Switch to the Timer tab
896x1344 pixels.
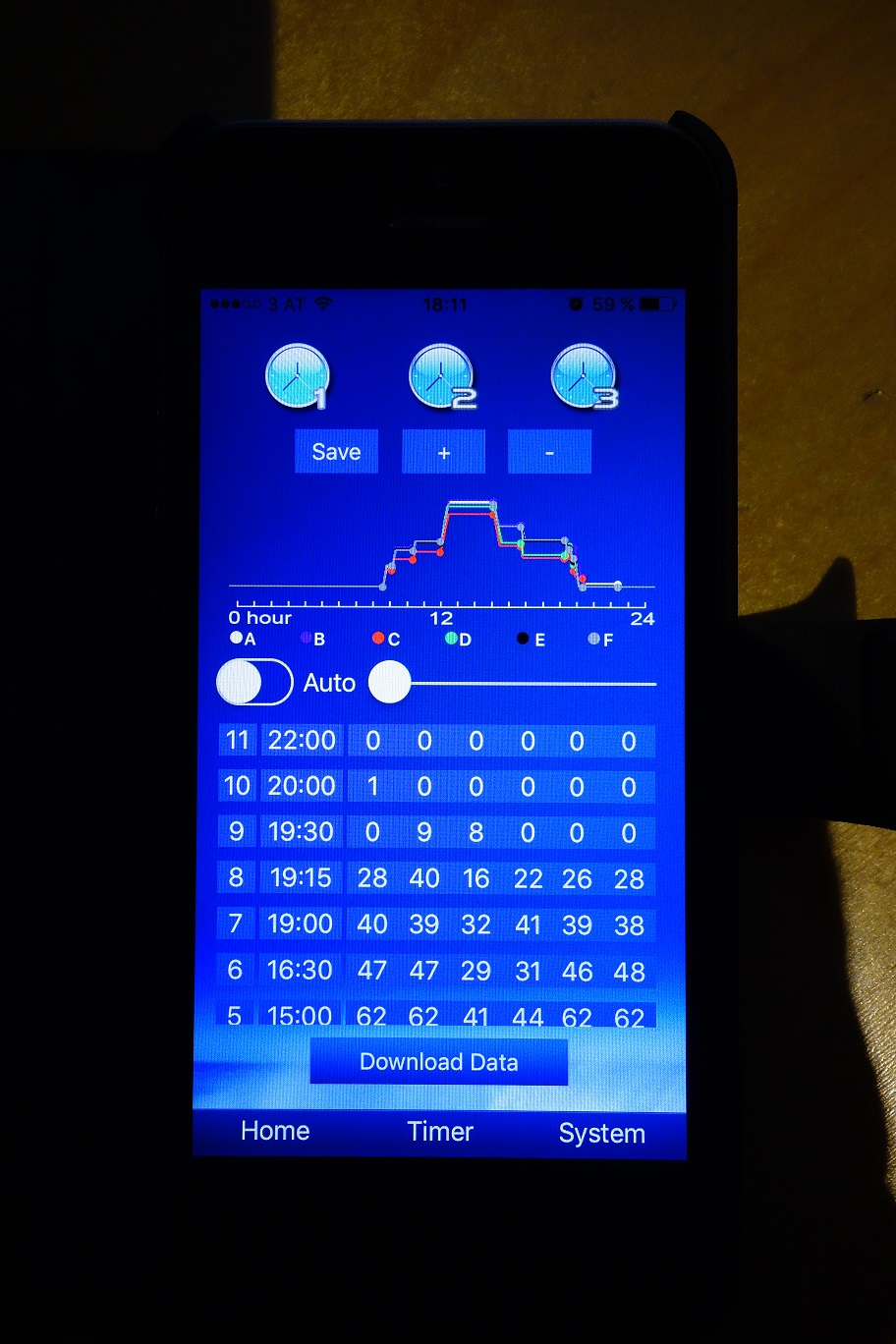coord(440,1132)
